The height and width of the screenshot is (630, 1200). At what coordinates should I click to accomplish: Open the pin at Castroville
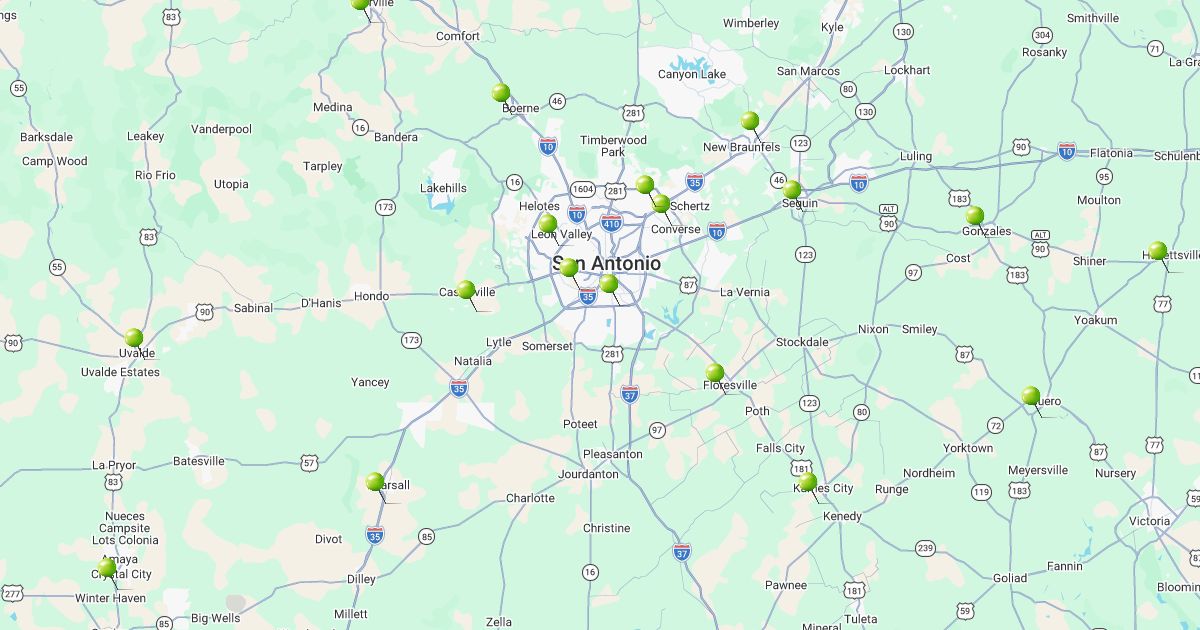coord(466,290)
